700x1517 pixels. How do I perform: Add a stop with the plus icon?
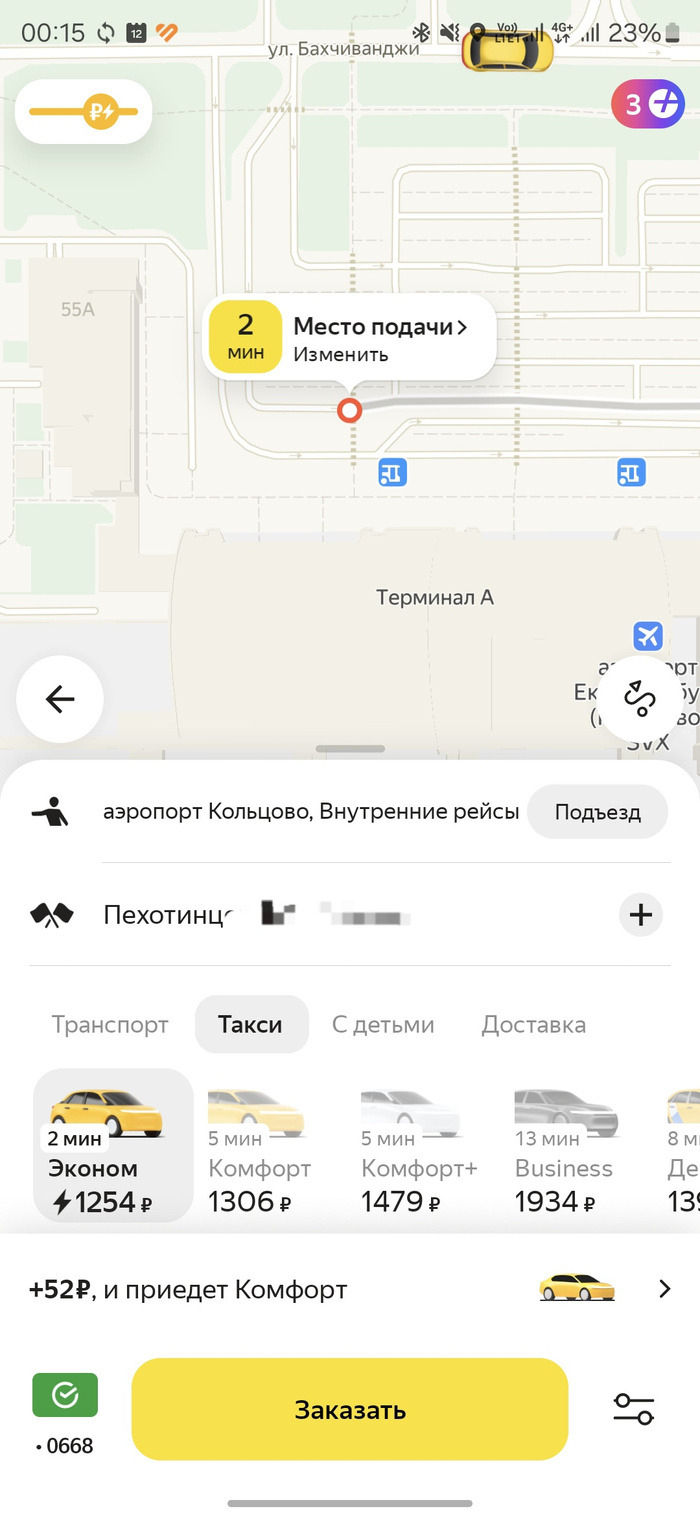(x=640, y=914)
